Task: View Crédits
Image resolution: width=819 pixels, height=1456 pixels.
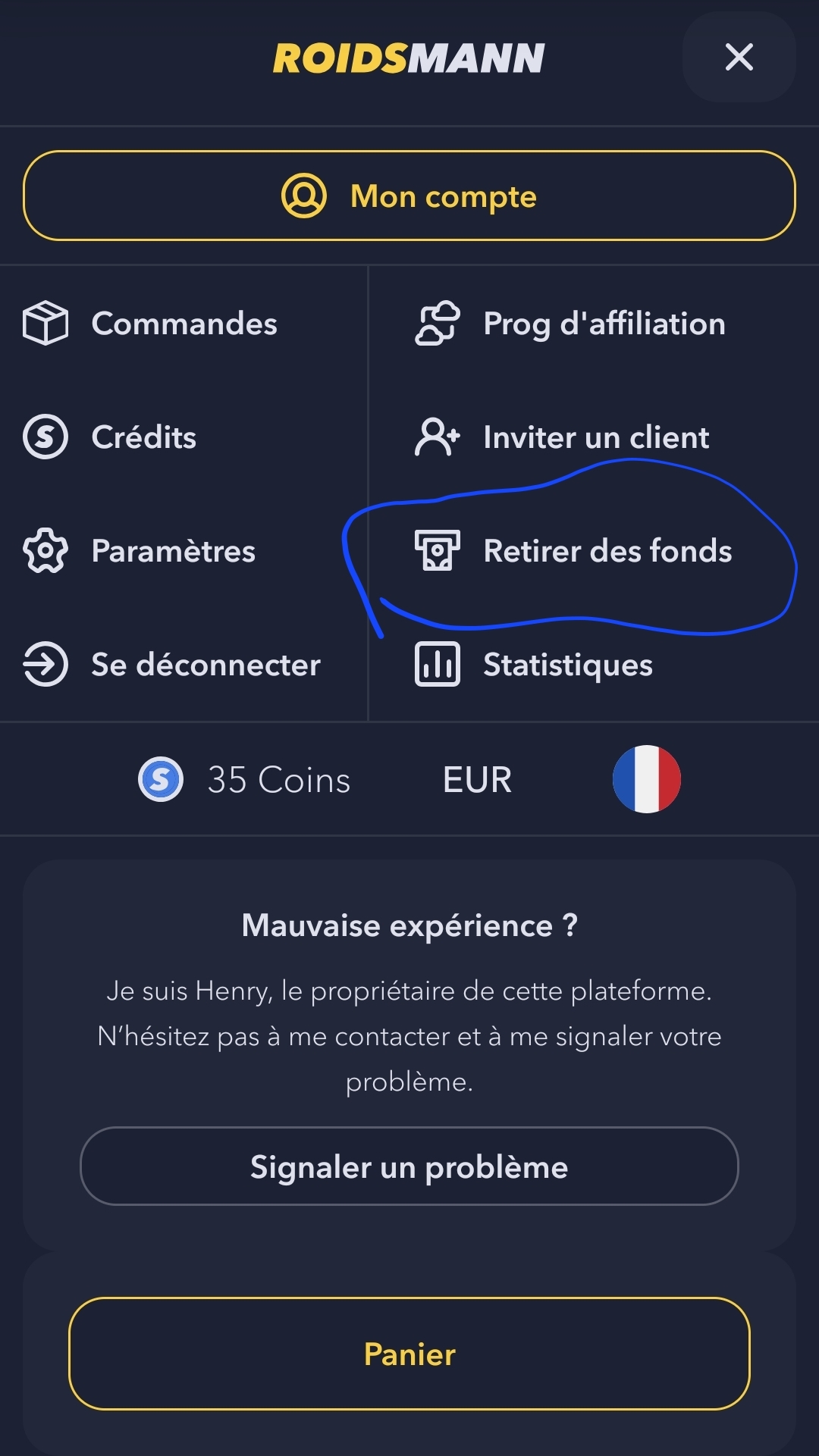Action: tap(143, 437)
